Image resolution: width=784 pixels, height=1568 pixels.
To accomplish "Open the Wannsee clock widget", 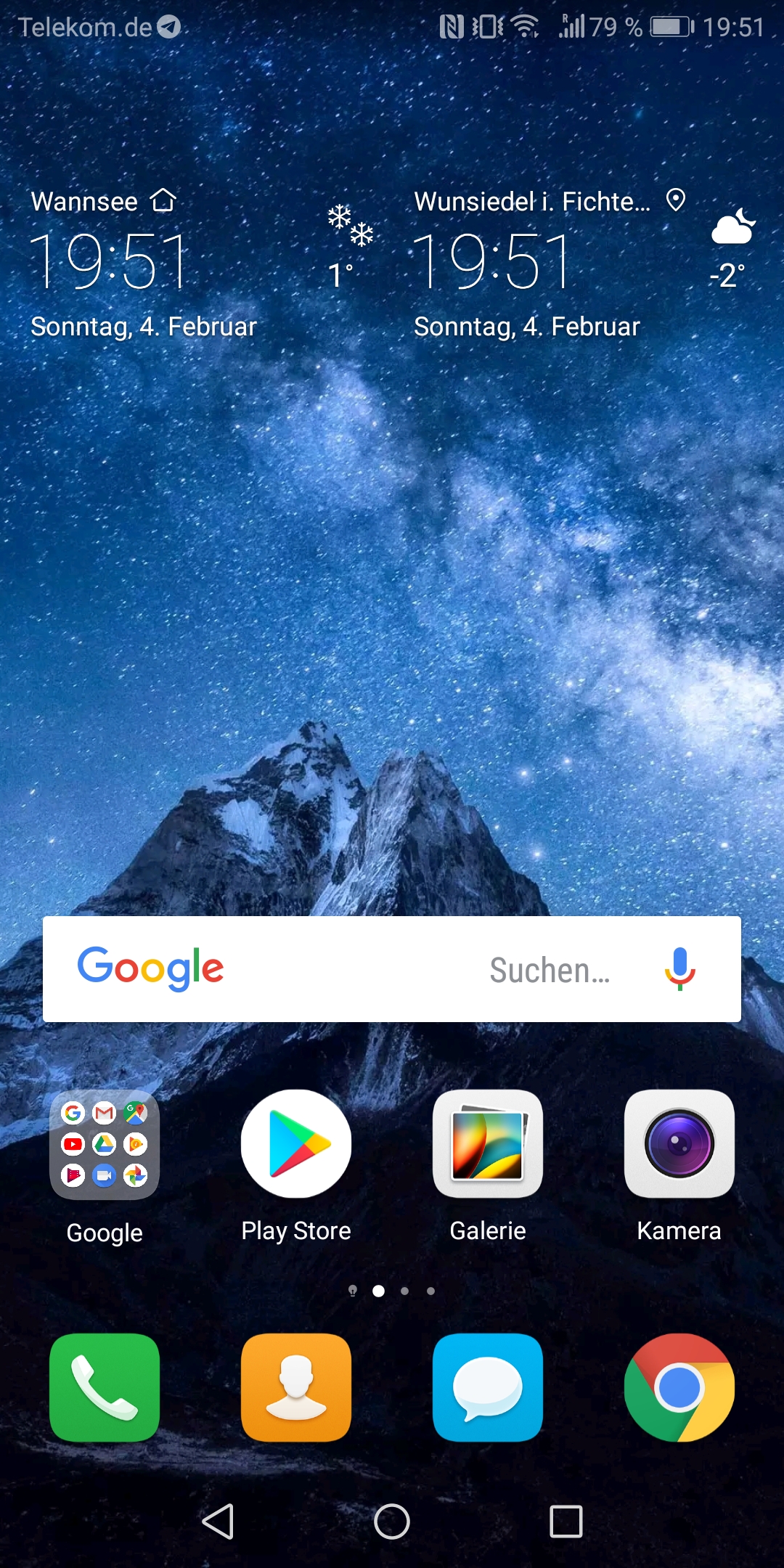I will (x=109, y=261).
